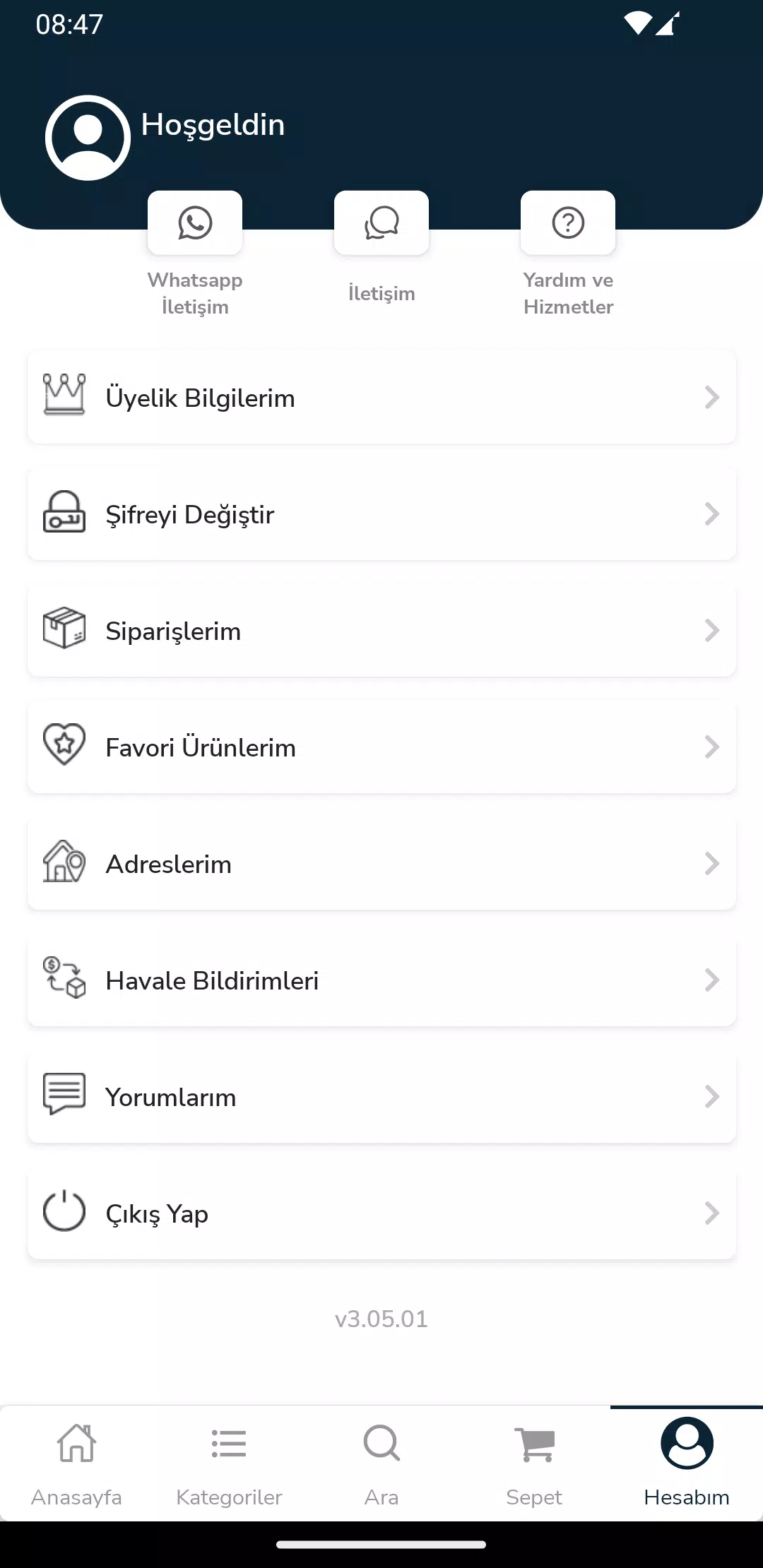Switch to the Anasayfa tab
The width and height of the screenshot is (763, 1568).
76,1463
